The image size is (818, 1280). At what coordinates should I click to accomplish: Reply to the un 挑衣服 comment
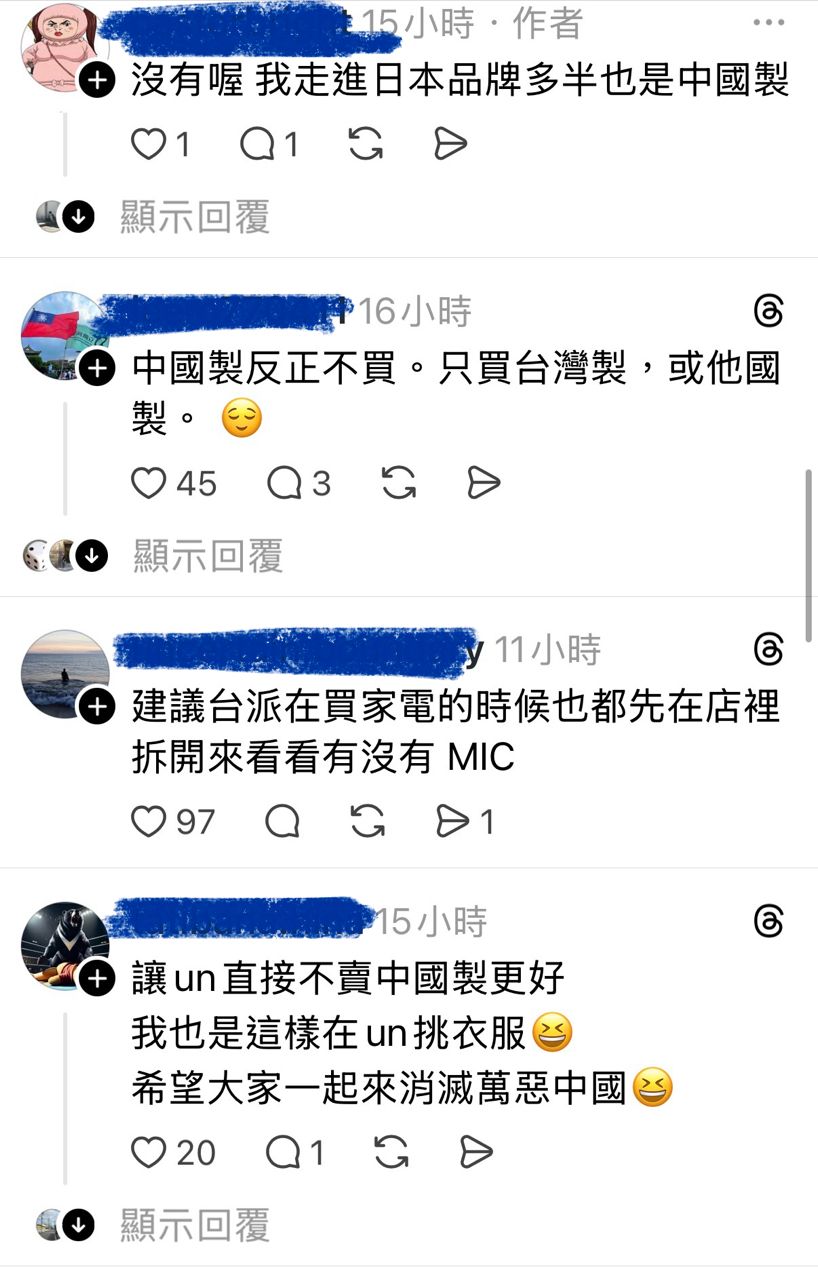pos(283,1153)
